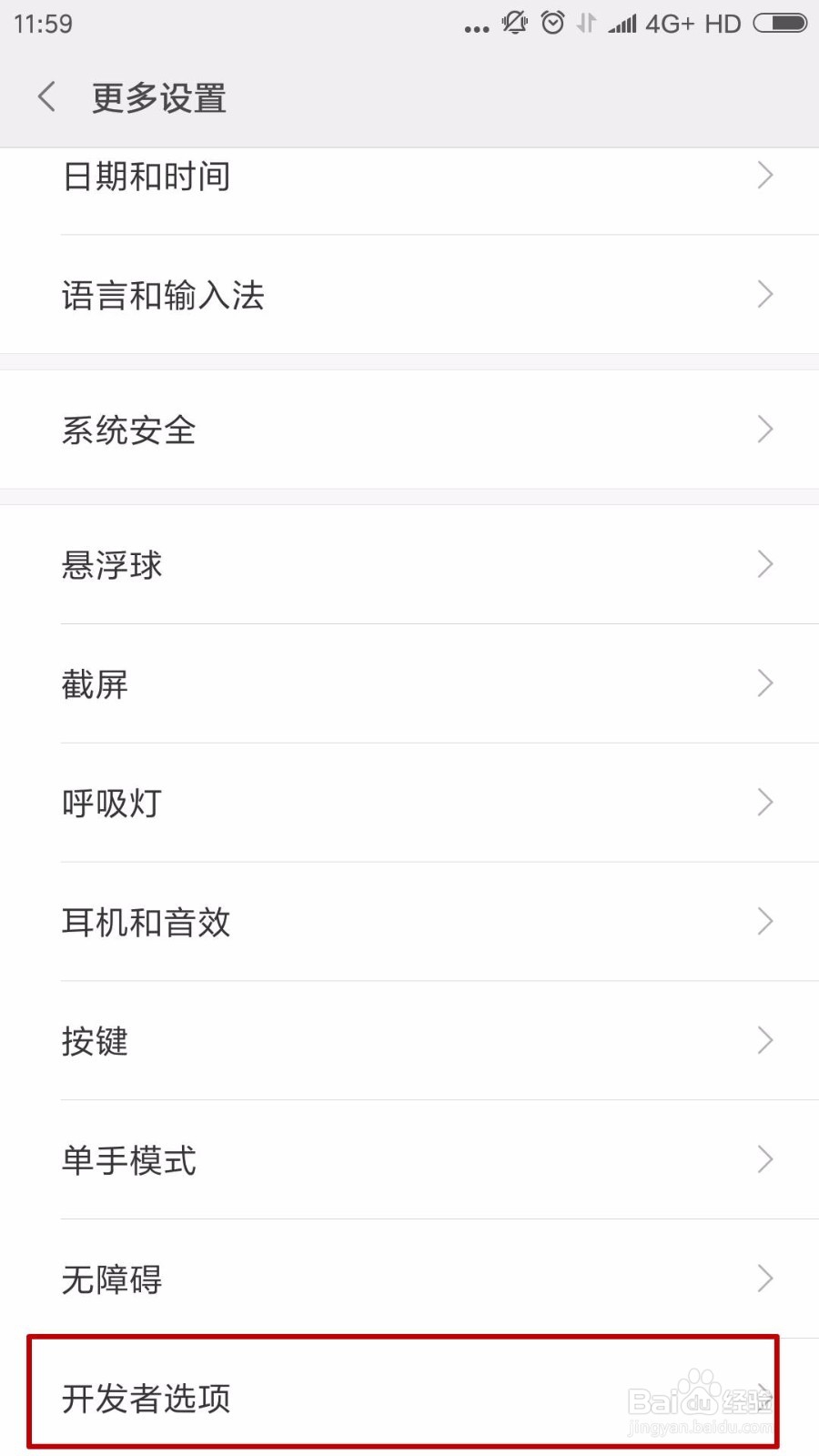This screenshot has height=1456, width=819.
Task: Expand the 日期和时间 settings entry
Action: pyautogui.click(x=764, y=176)
